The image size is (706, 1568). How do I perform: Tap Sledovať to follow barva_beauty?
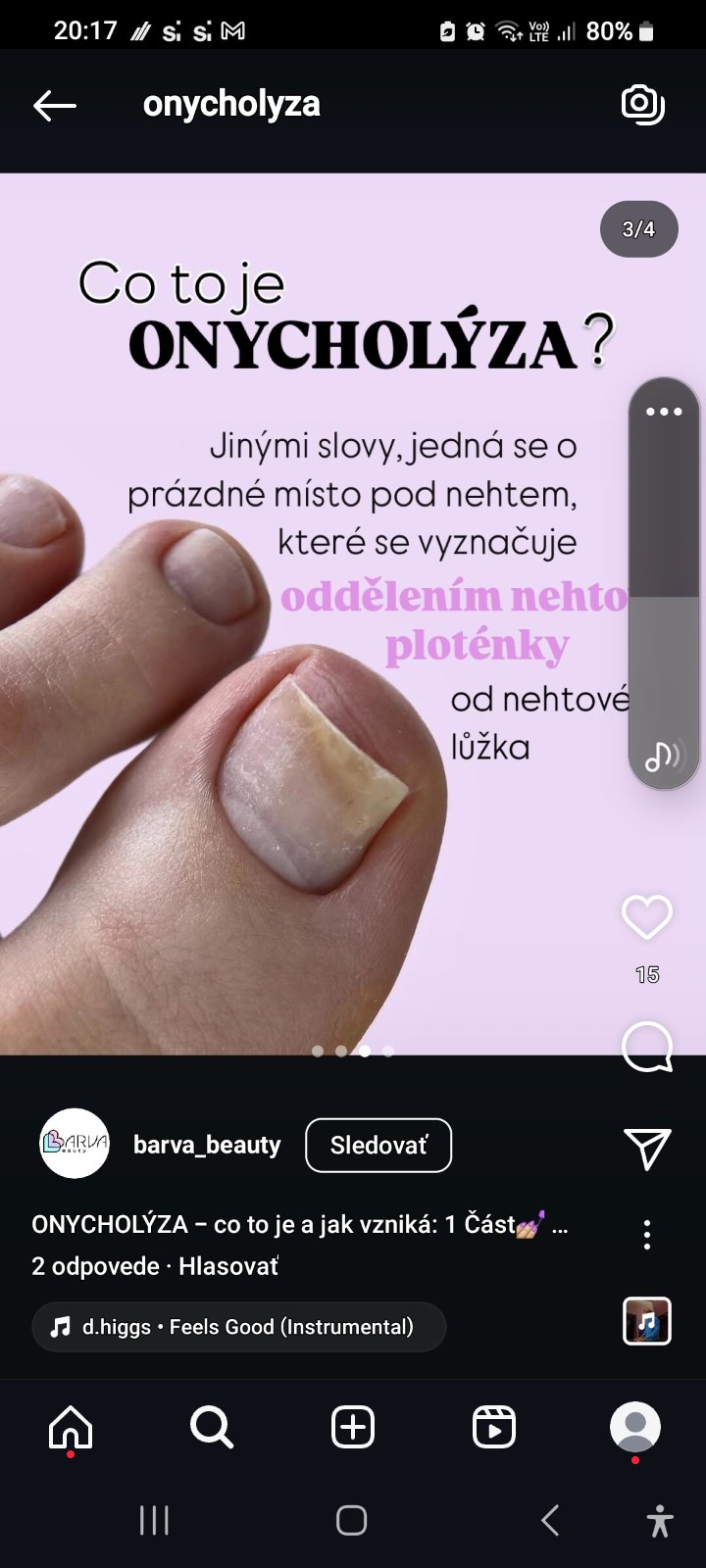coord(378,1145)
